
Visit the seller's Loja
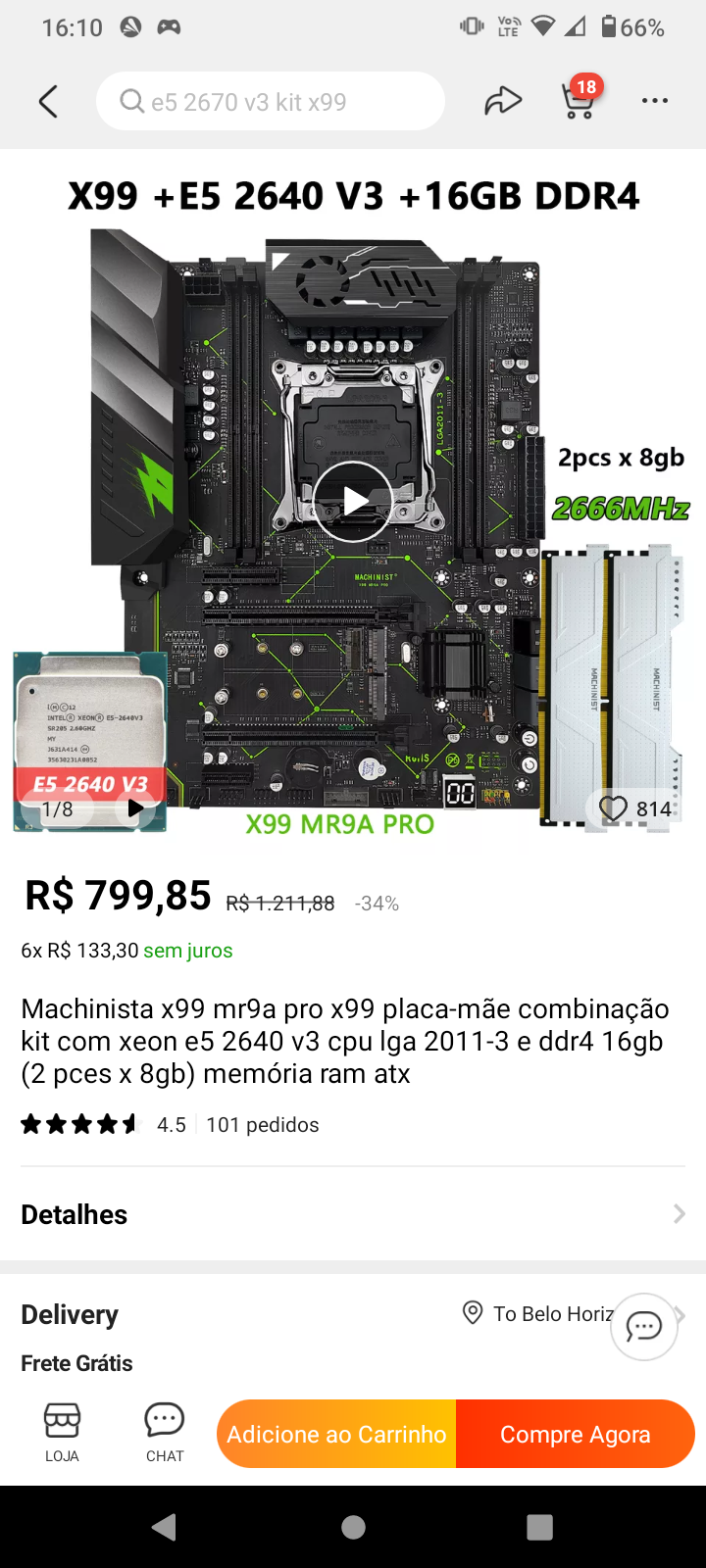62,1432
